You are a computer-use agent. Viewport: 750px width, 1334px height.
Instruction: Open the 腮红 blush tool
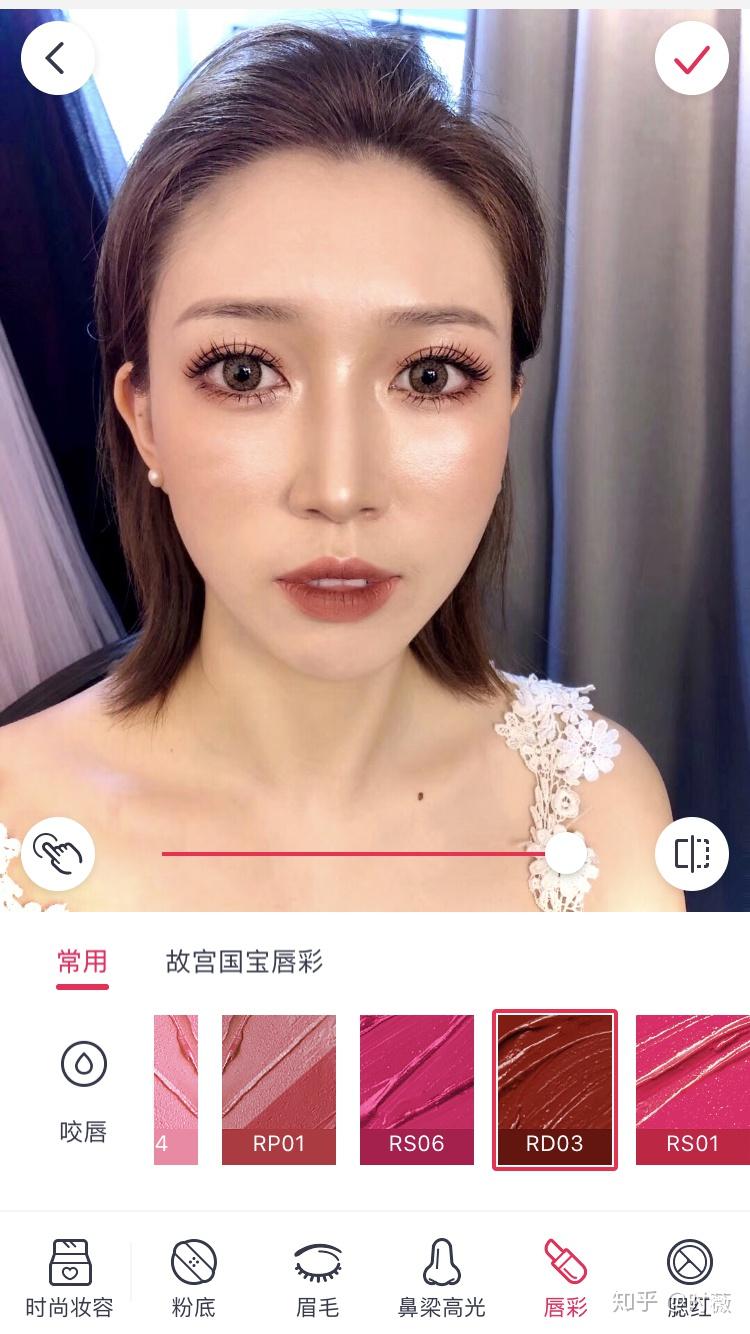click(x=690, y=1277)
